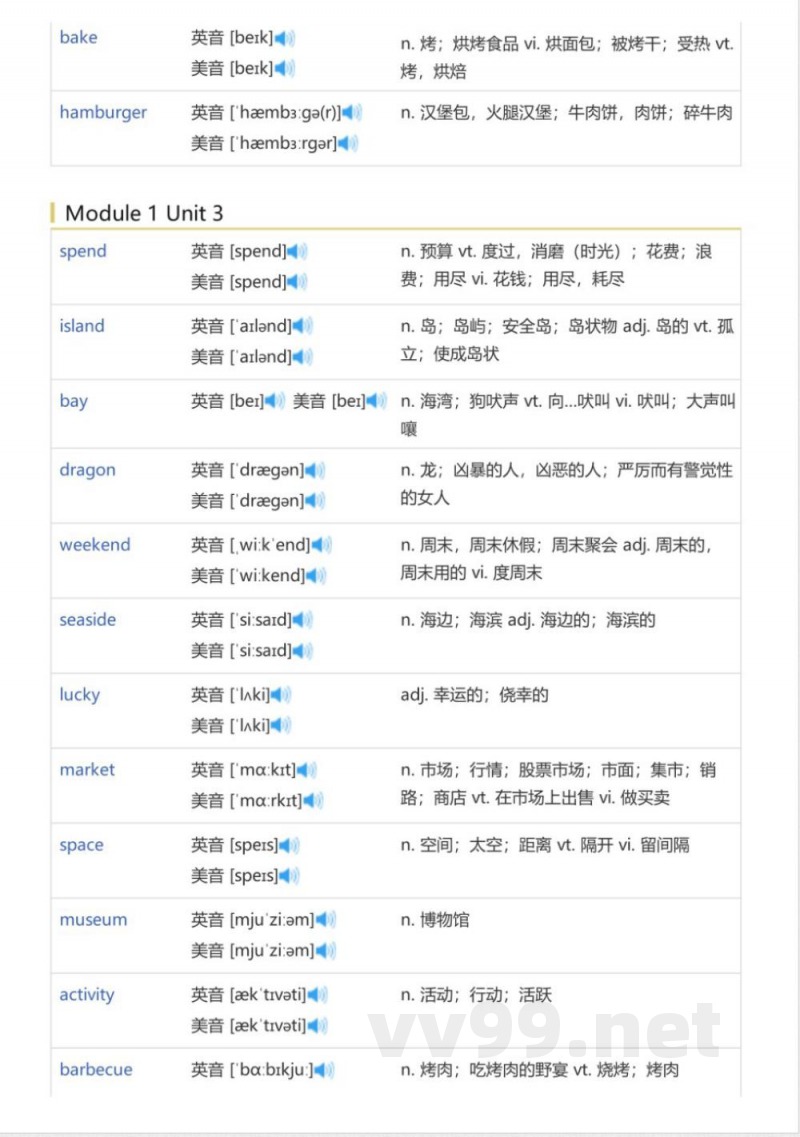Click the Module 1 Unit 3 section header
This screenshot has width=800, height=1137.
145,213
